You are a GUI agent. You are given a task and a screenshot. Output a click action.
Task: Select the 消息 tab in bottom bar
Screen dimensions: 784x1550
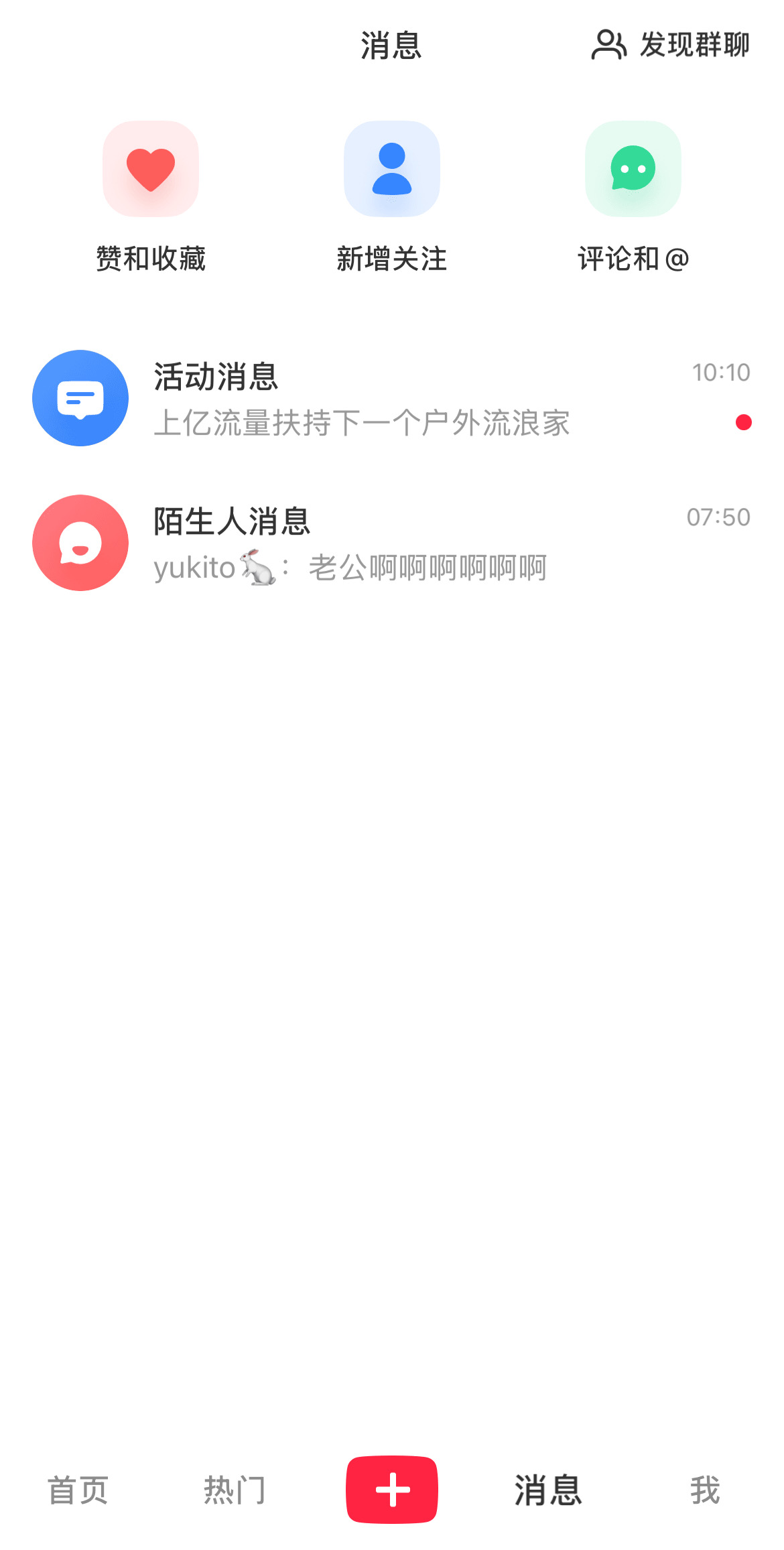click(548, 1490)
